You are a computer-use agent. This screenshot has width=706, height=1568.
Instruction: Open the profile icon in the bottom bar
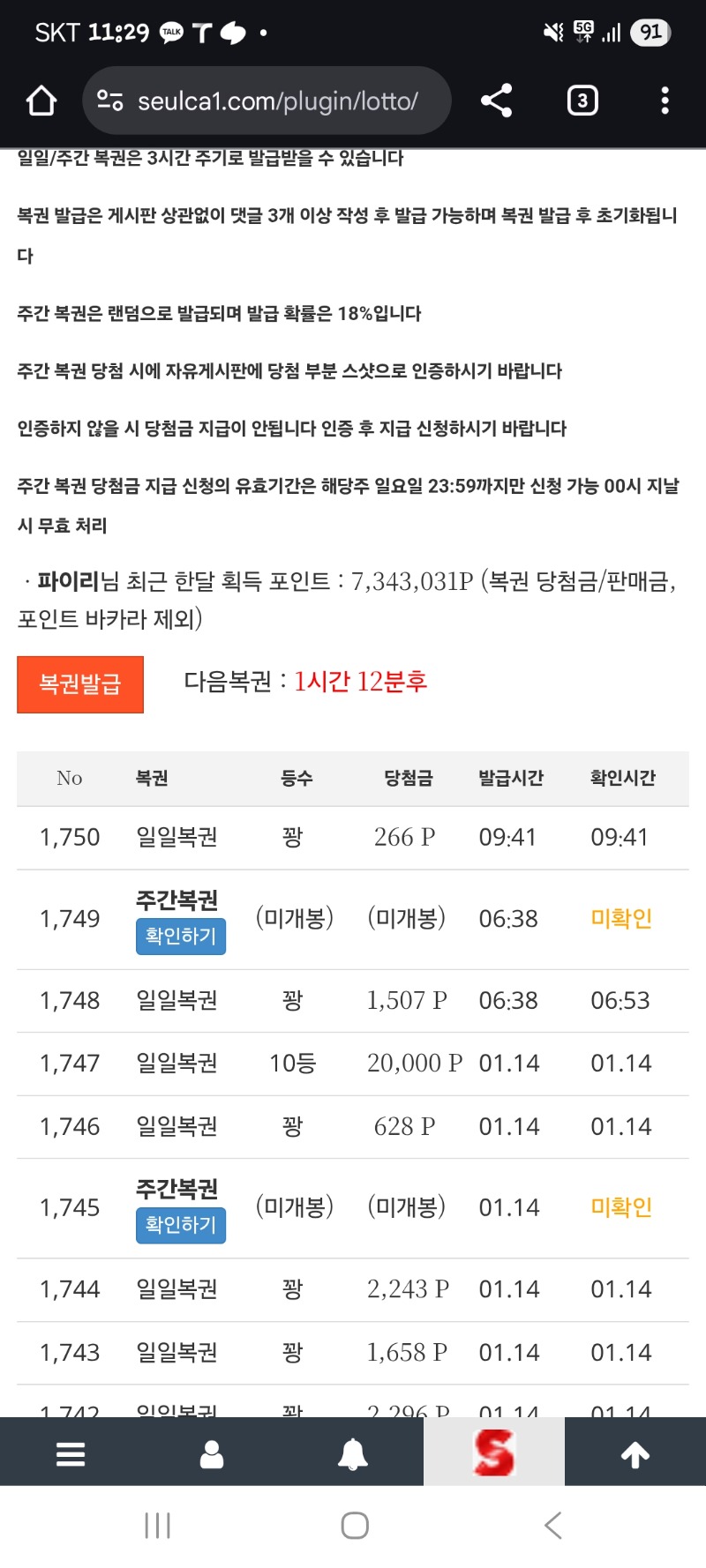point(212,1453)
